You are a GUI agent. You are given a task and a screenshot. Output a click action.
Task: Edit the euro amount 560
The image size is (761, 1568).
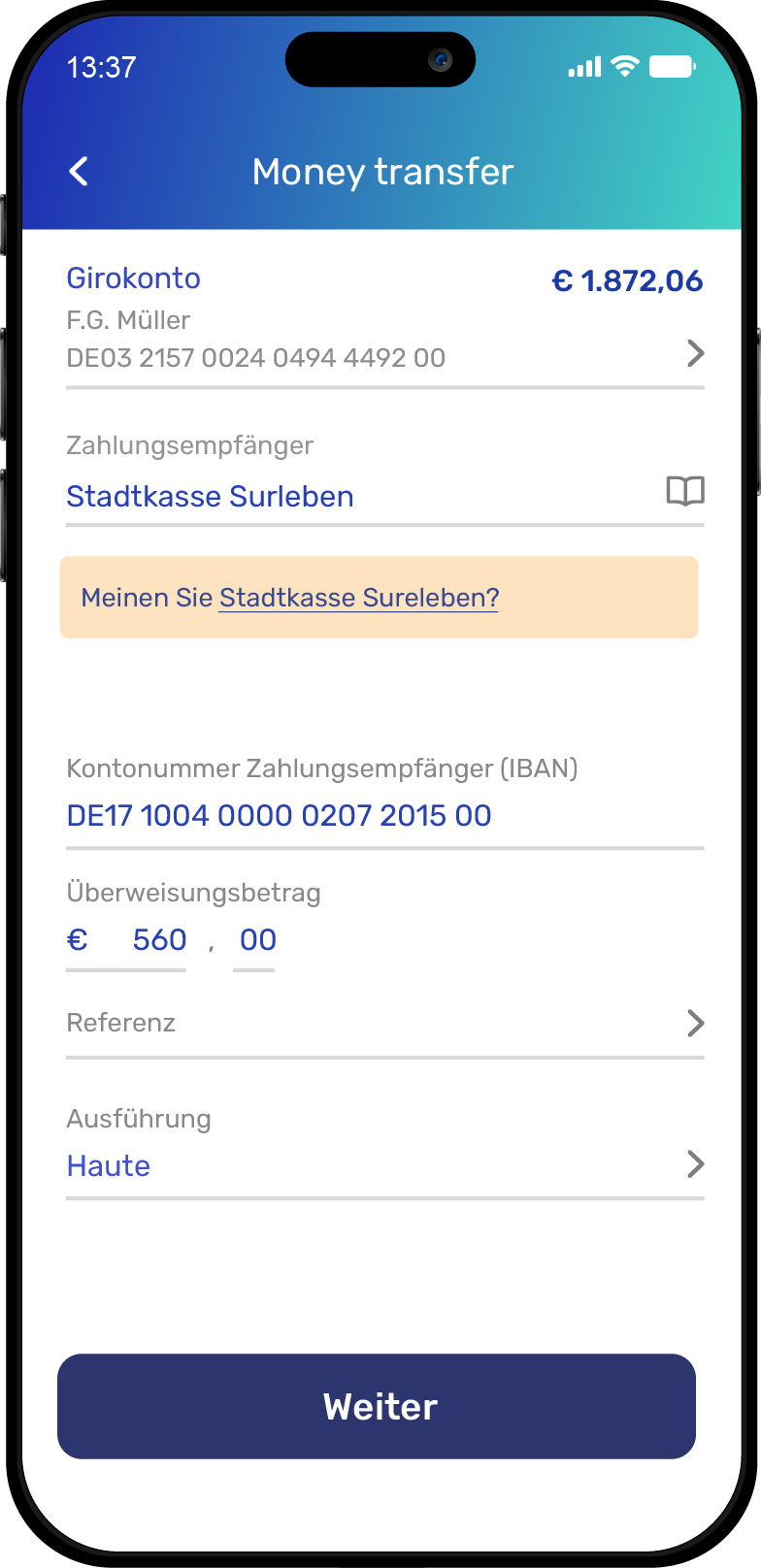(159, 940)
